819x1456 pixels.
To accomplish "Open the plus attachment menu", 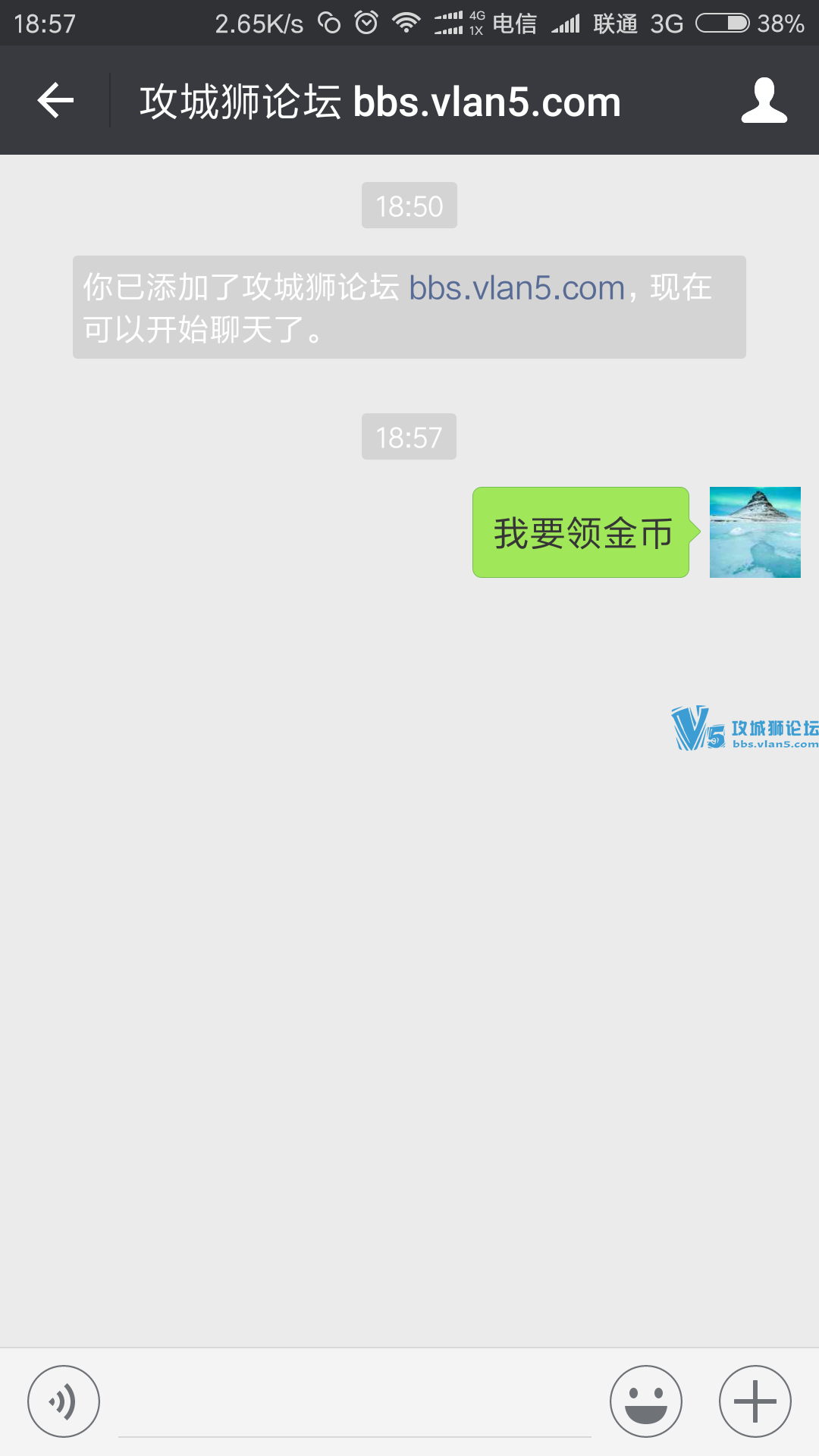I will click(755, 1401).
